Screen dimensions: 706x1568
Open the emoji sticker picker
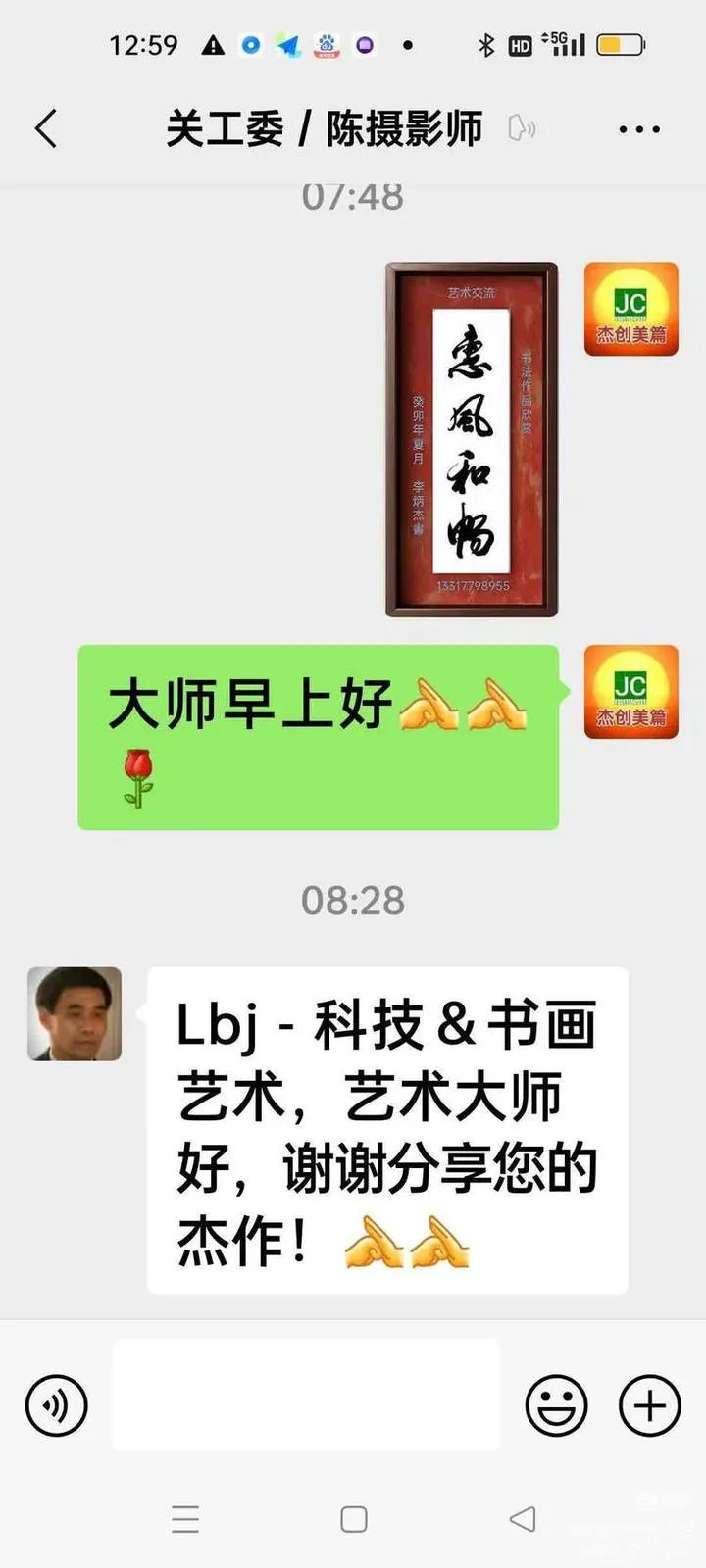pyautogui.click(x=556, y=1405)
